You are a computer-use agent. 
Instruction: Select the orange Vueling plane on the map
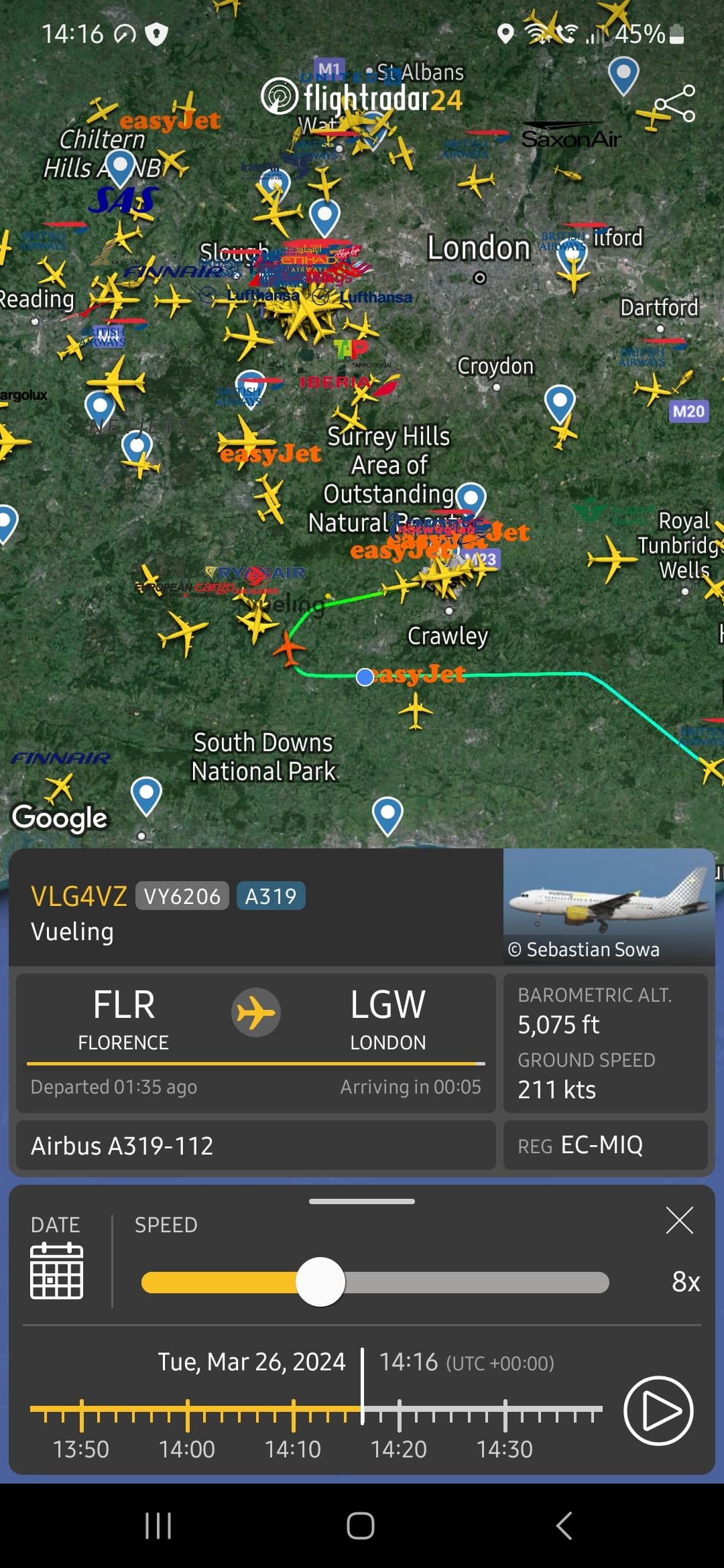click(x=289, y=647)
